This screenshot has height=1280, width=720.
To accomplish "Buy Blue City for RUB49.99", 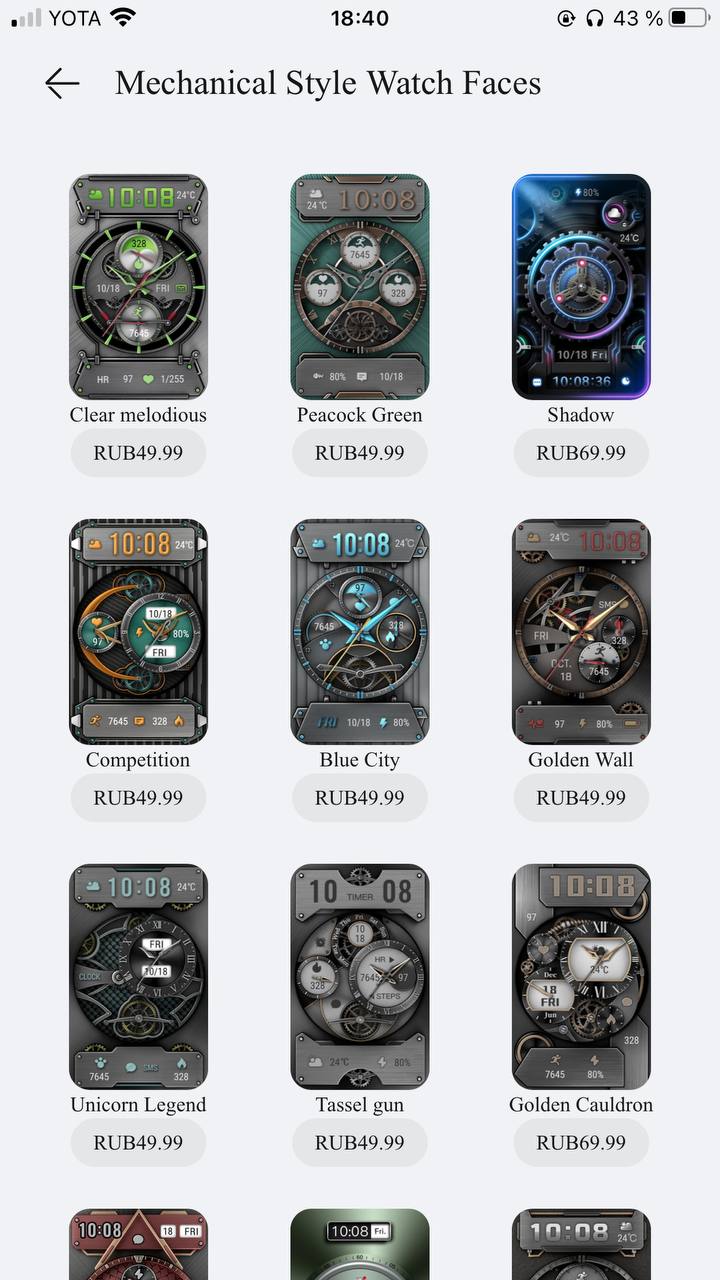I will click(x=360, y=798).
